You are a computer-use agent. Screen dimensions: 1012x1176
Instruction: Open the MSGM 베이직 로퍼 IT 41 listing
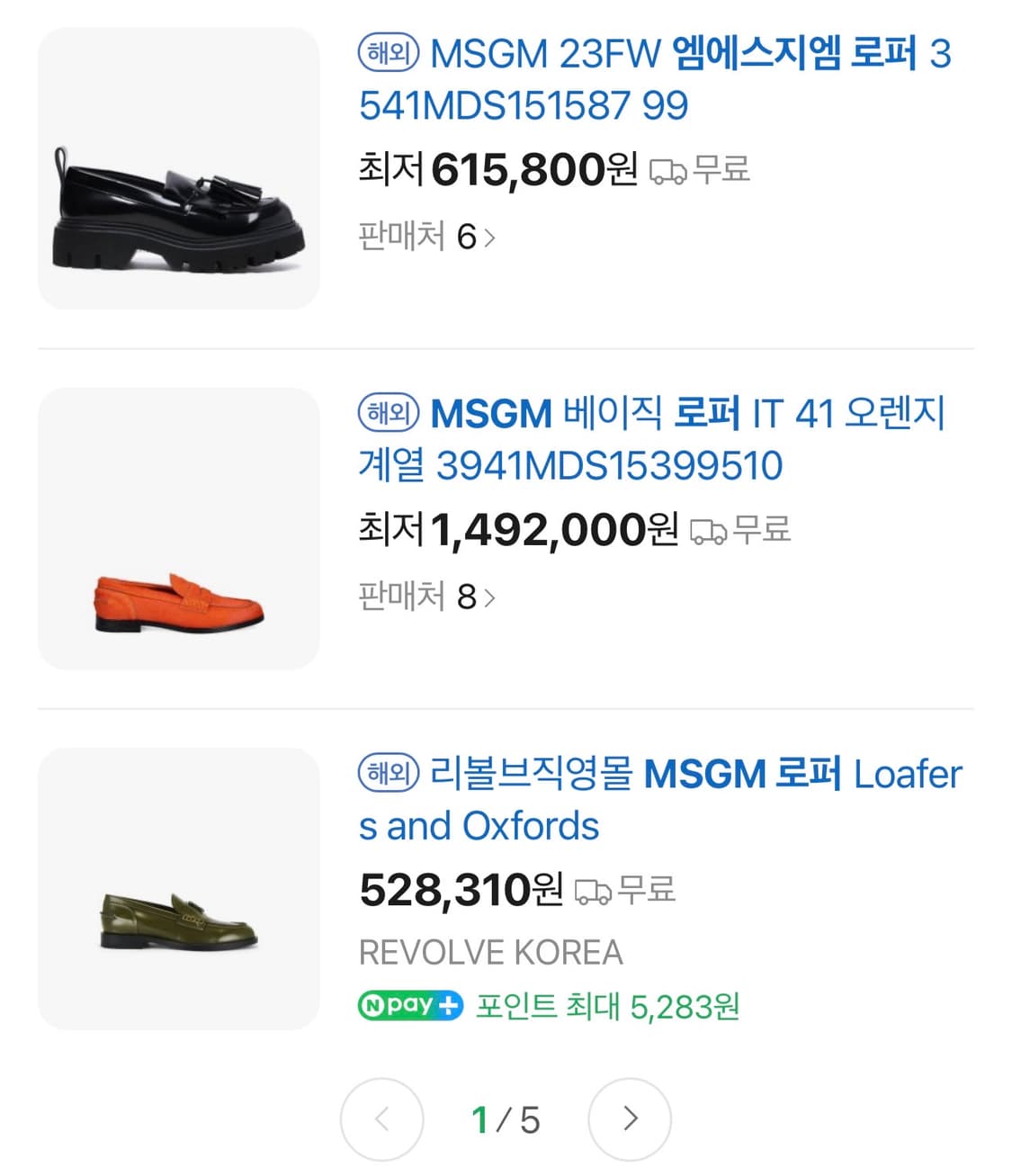click(x=648, y=439)
